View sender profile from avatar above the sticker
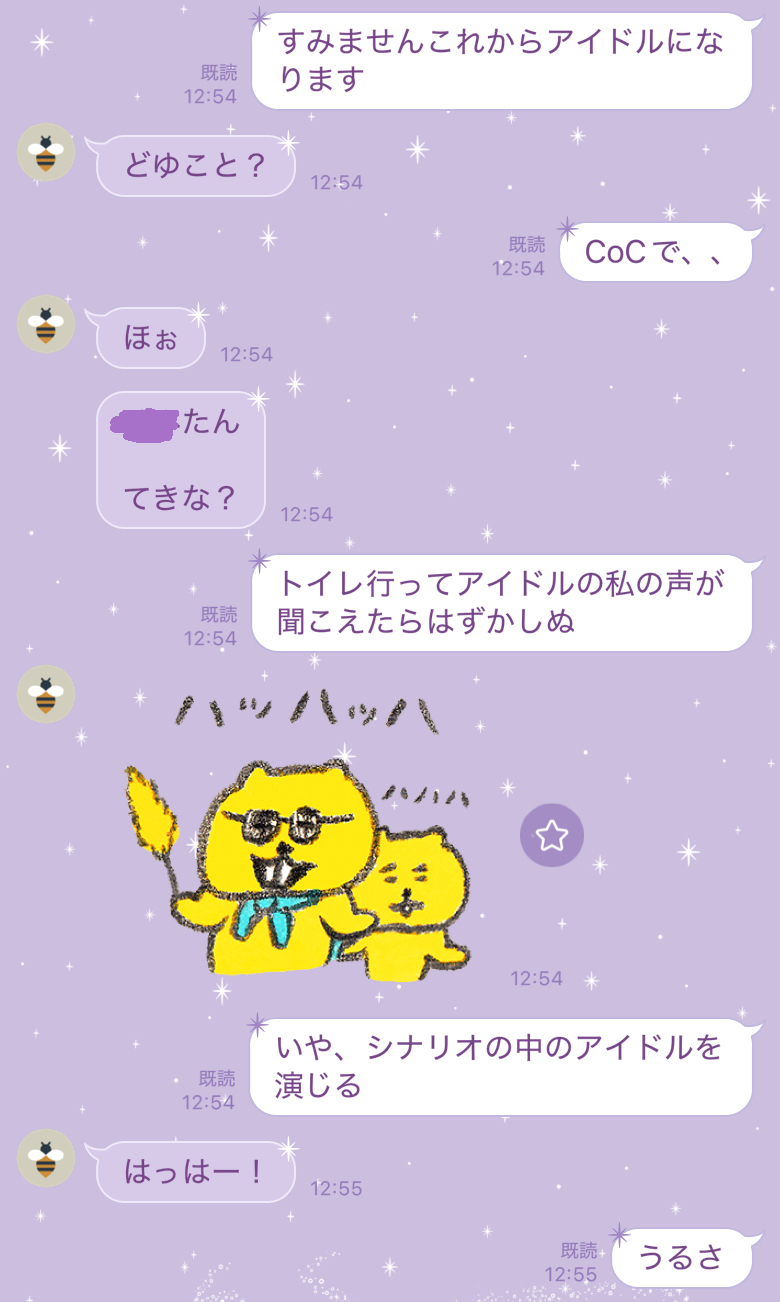 point(46,694)
